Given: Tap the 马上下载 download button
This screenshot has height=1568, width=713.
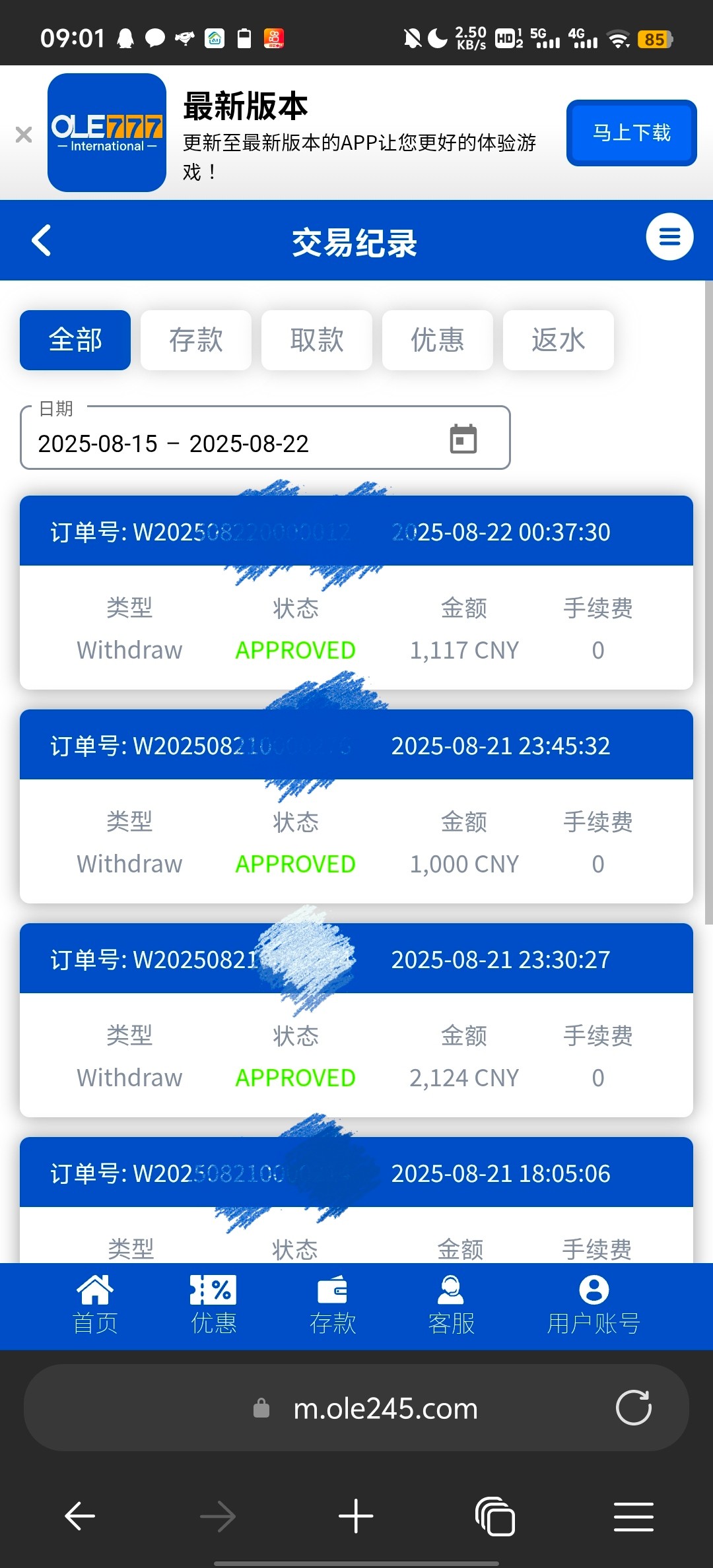Looking at the screenshot, I should 631,133.
